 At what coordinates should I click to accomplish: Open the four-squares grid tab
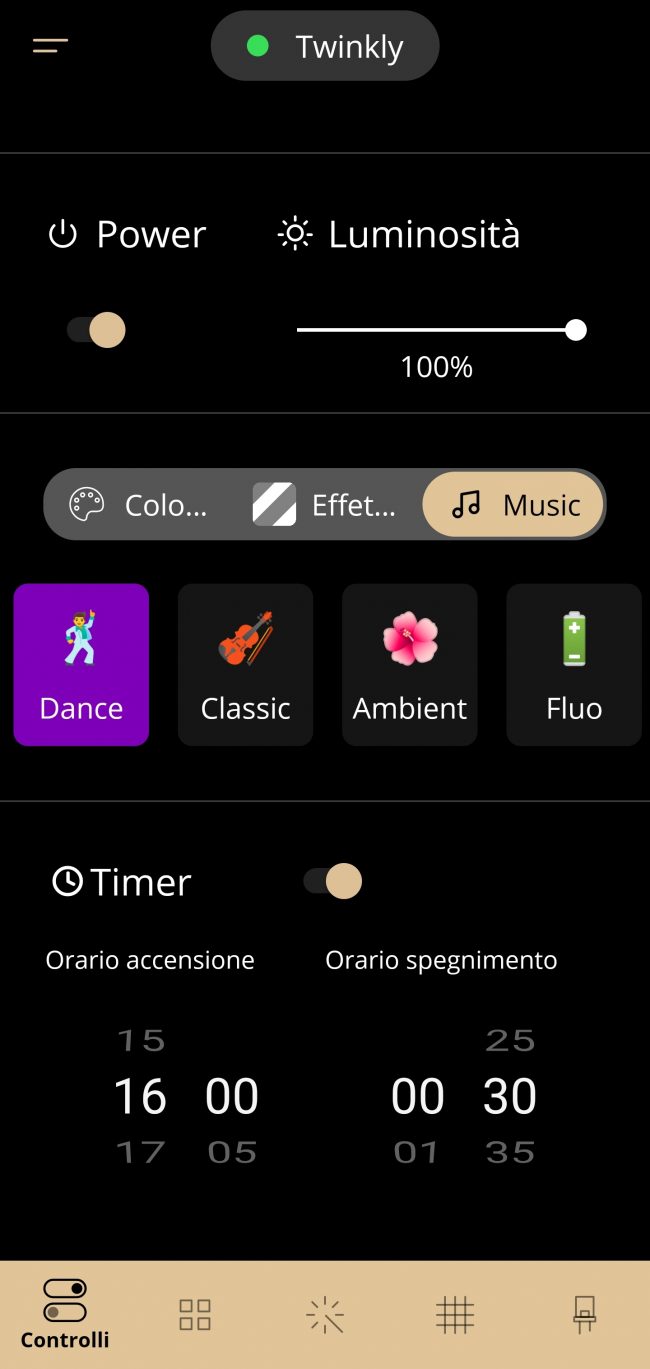tap(195, 1314)
